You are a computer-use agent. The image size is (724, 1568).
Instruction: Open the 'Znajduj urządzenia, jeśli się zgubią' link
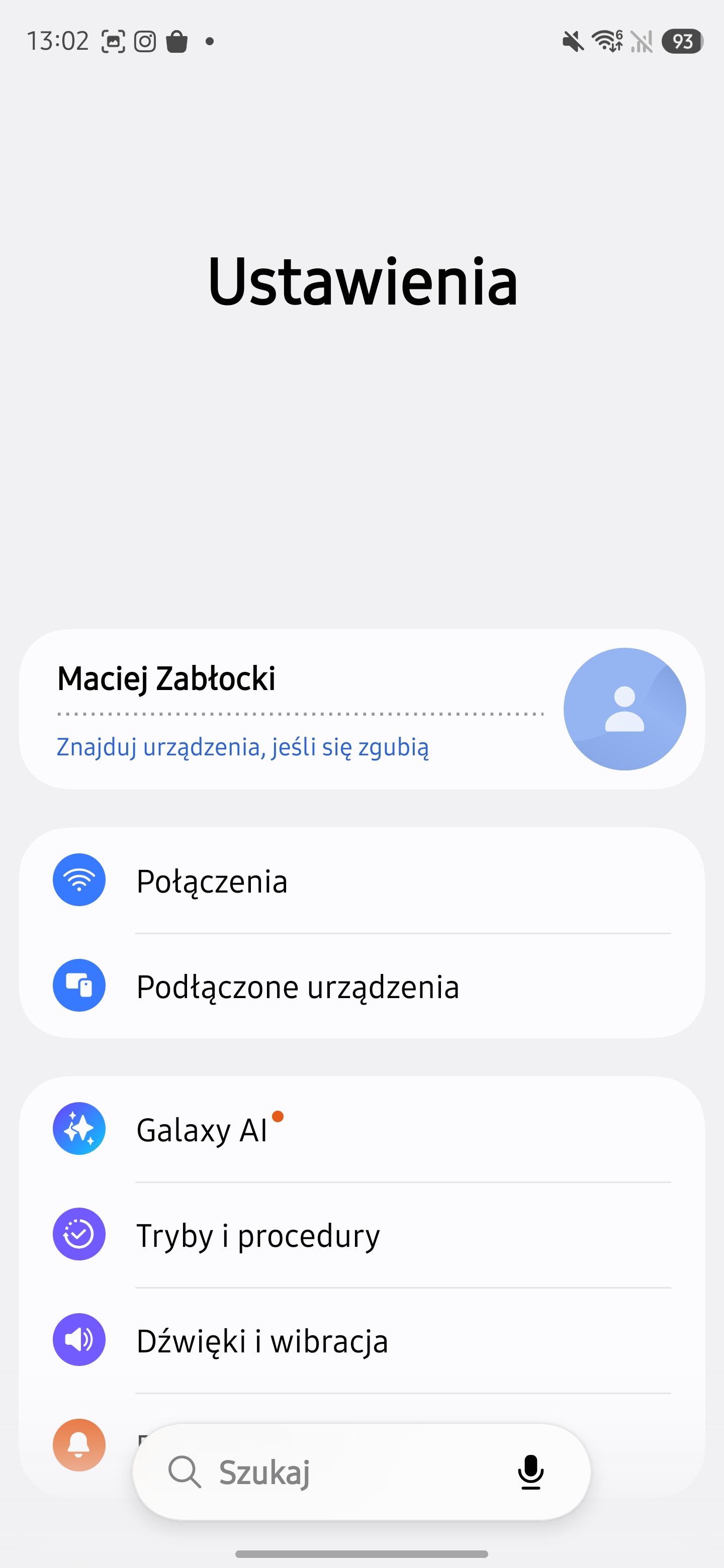[242, 747]
